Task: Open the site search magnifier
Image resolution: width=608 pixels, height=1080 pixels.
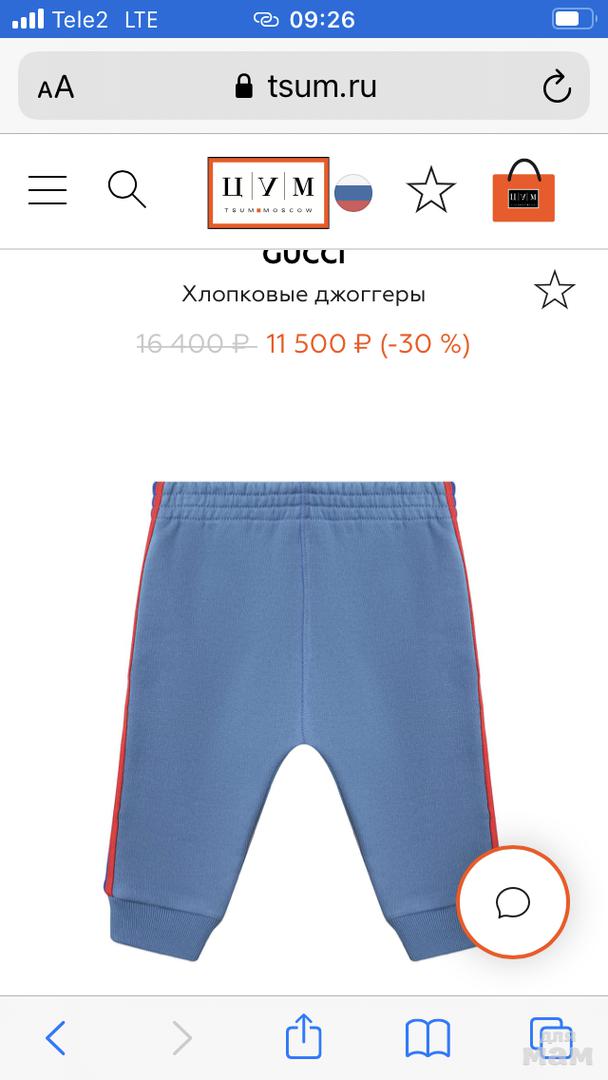Action: pyautogui.click(x=127, y=189)
